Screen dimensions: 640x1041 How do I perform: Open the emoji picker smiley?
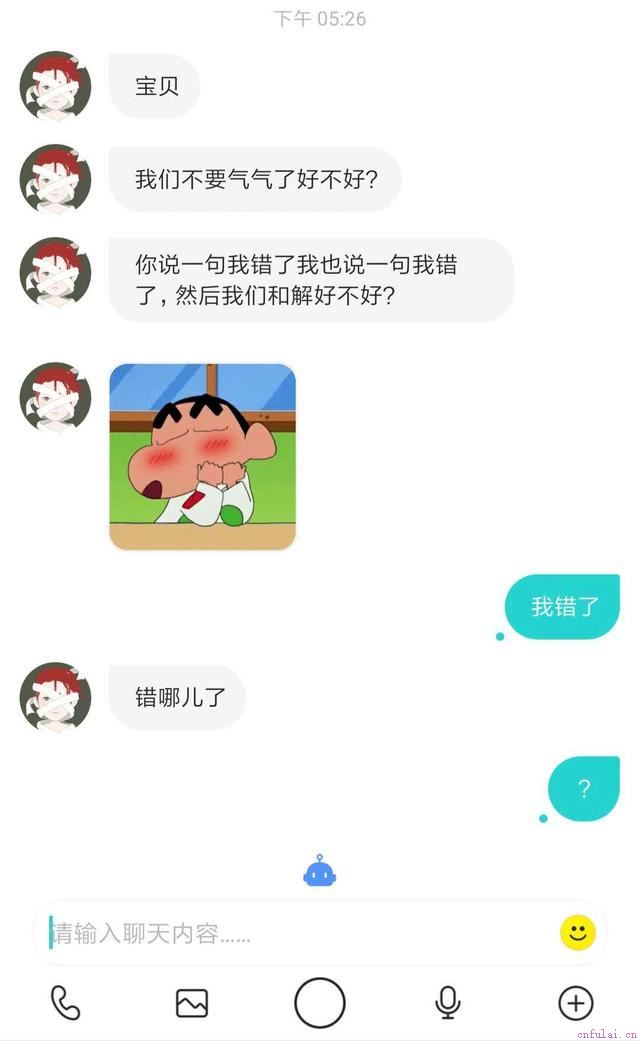577,933
